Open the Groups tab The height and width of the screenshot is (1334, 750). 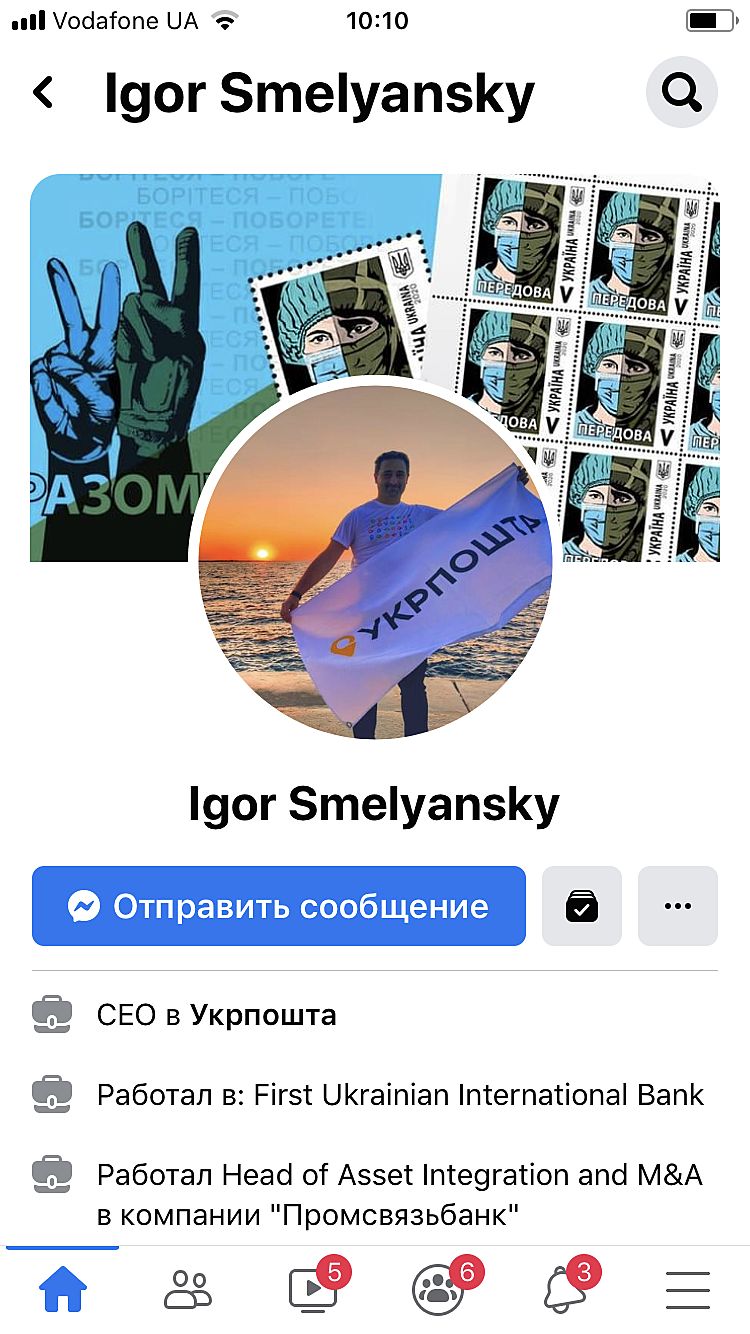pyautogui.click(x=438, y=1289)
